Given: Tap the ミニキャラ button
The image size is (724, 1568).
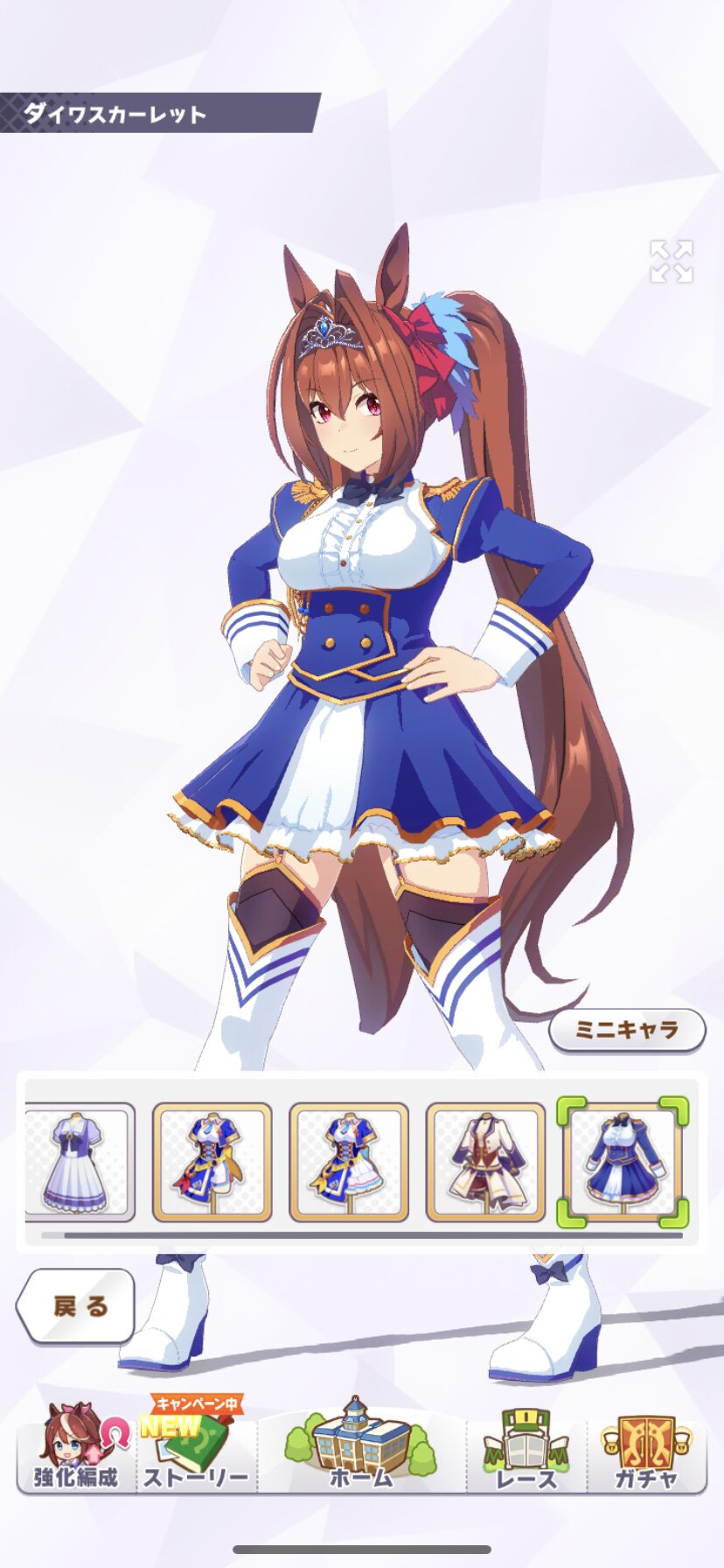Looking at the screenshot, I should click(627, 1030).
